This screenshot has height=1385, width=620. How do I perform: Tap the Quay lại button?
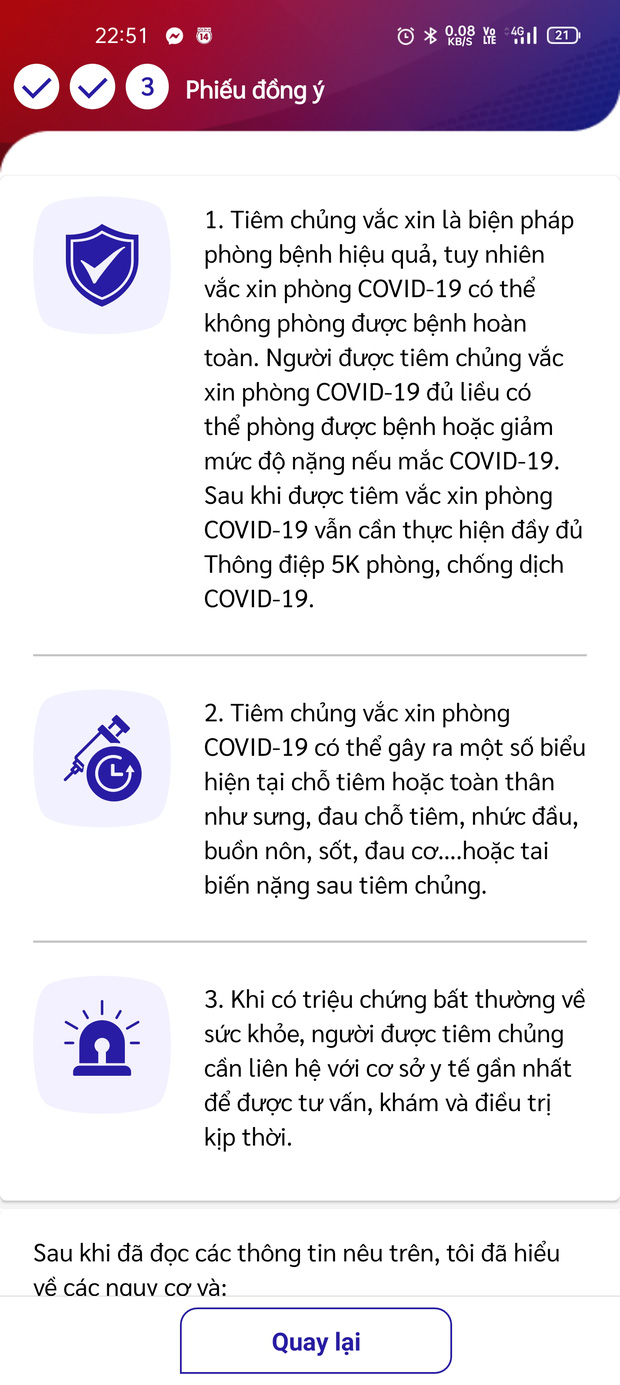point(316,1341)
